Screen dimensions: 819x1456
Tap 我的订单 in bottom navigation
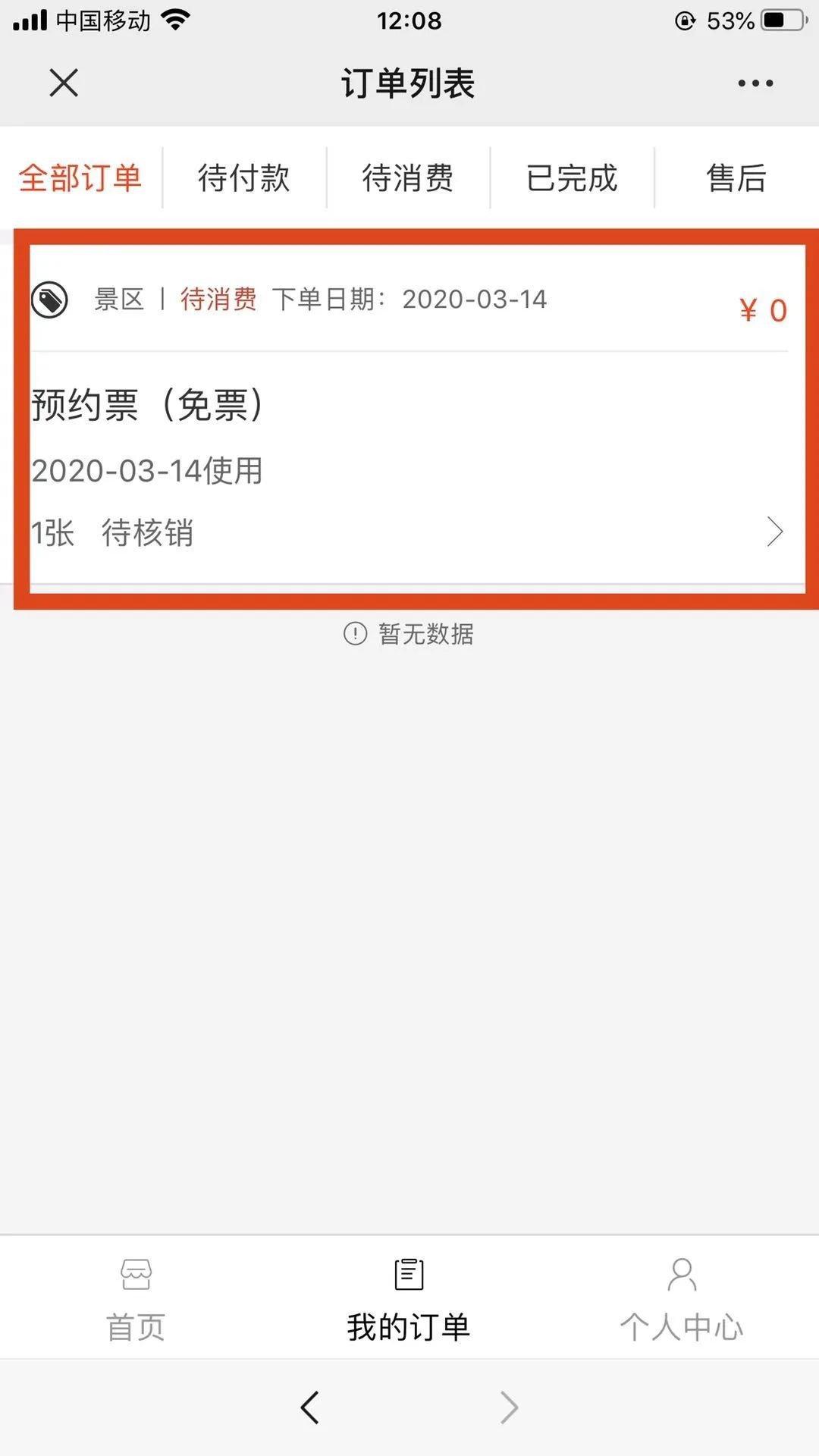[409, 1300]
